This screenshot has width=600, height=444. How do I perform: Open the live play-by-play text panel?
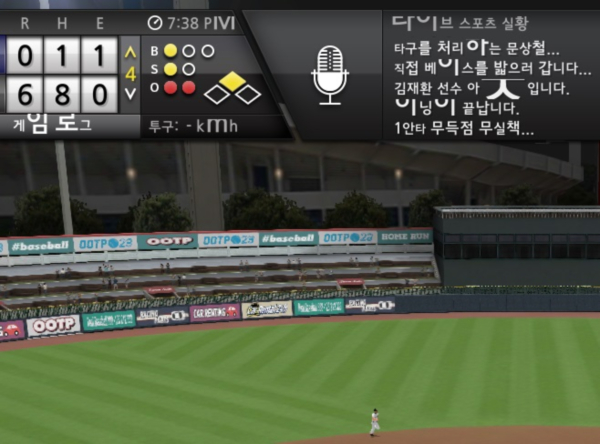[x=488, y=76]
